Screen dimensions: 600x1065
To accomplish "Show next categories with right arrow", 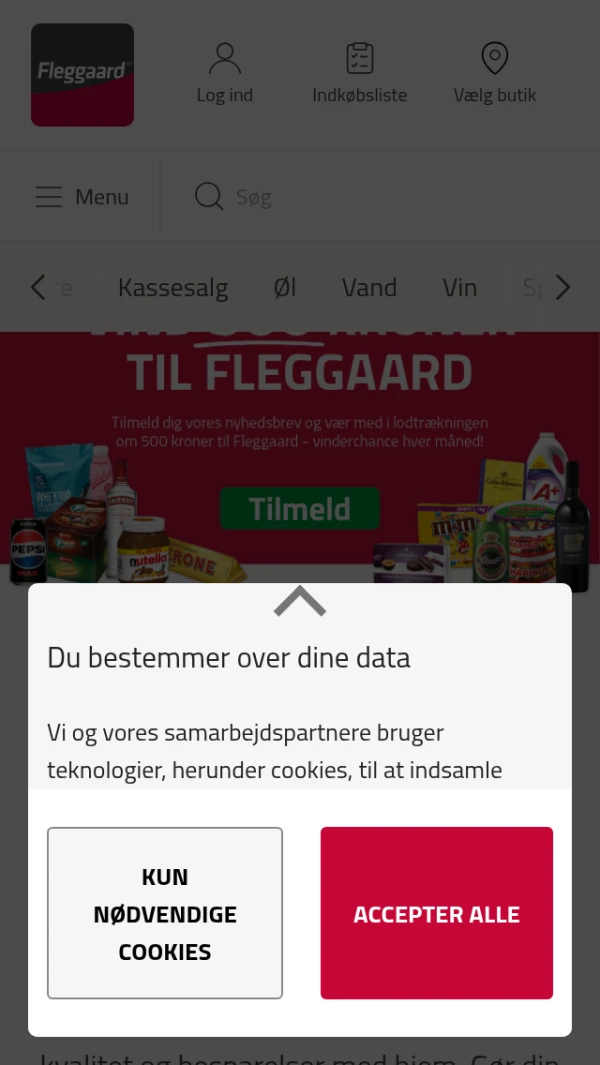I will 563,288.
